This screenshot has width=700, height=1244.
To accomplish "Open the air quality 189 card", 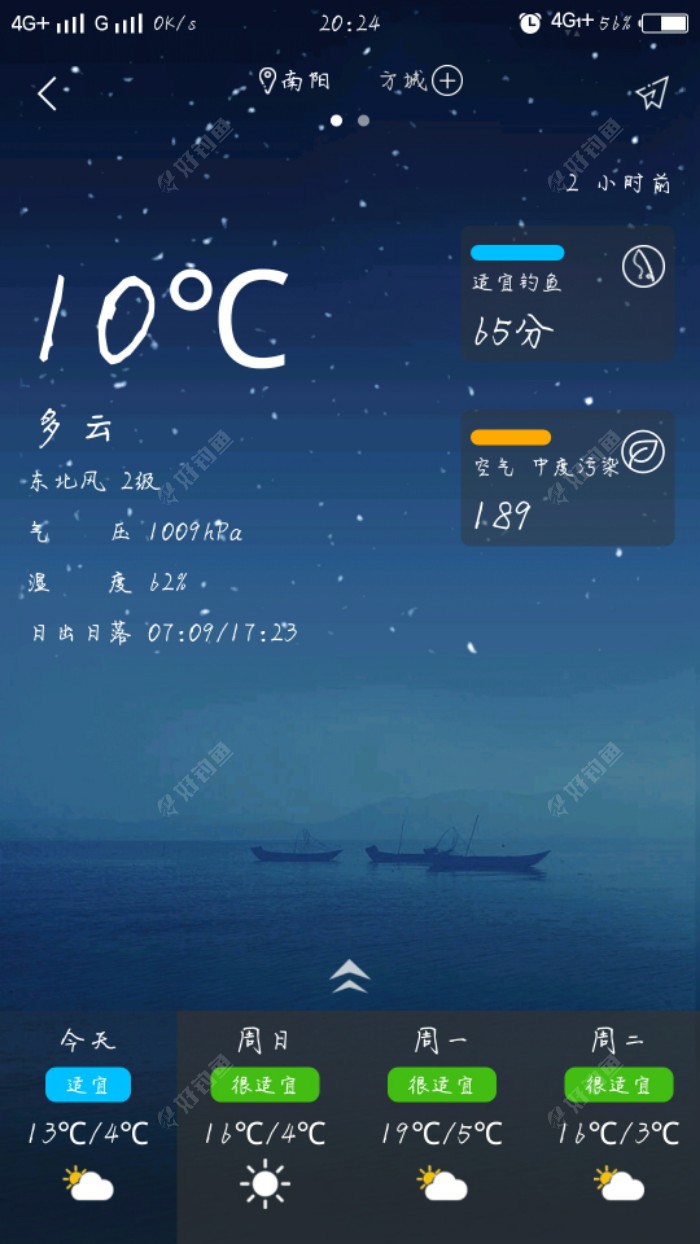I will [567, 478].
